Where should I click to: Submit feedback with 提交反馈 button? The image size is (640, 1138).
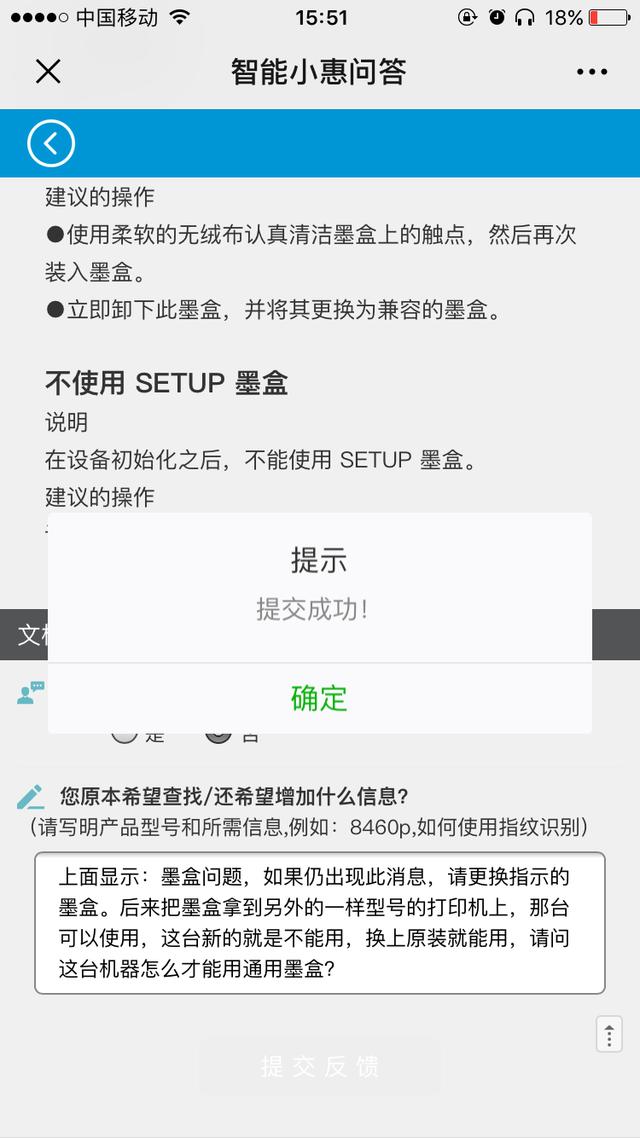(x=319, y=1066)
